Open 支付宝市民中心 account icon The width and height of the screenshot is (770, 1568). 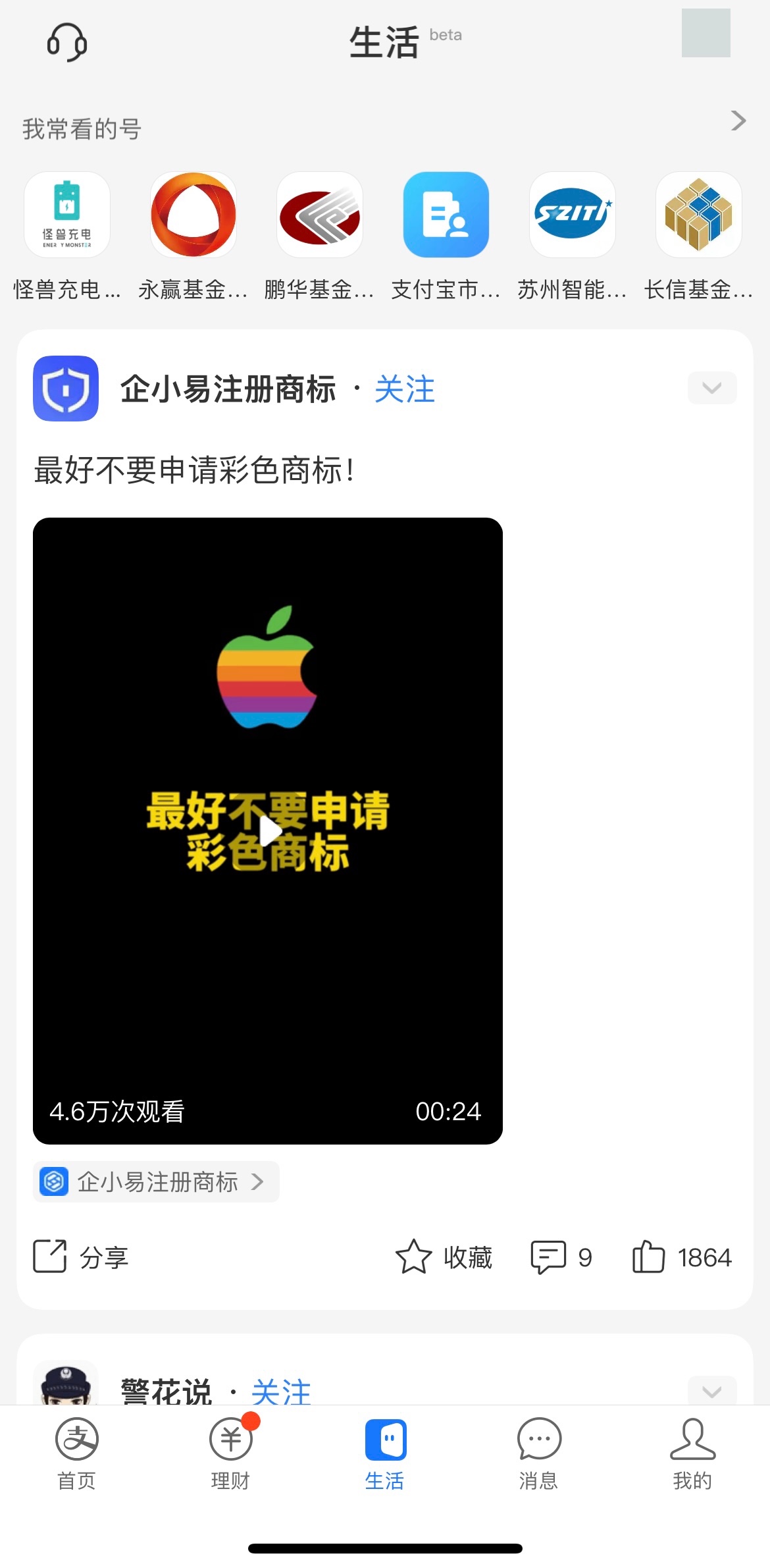[446, 215]
